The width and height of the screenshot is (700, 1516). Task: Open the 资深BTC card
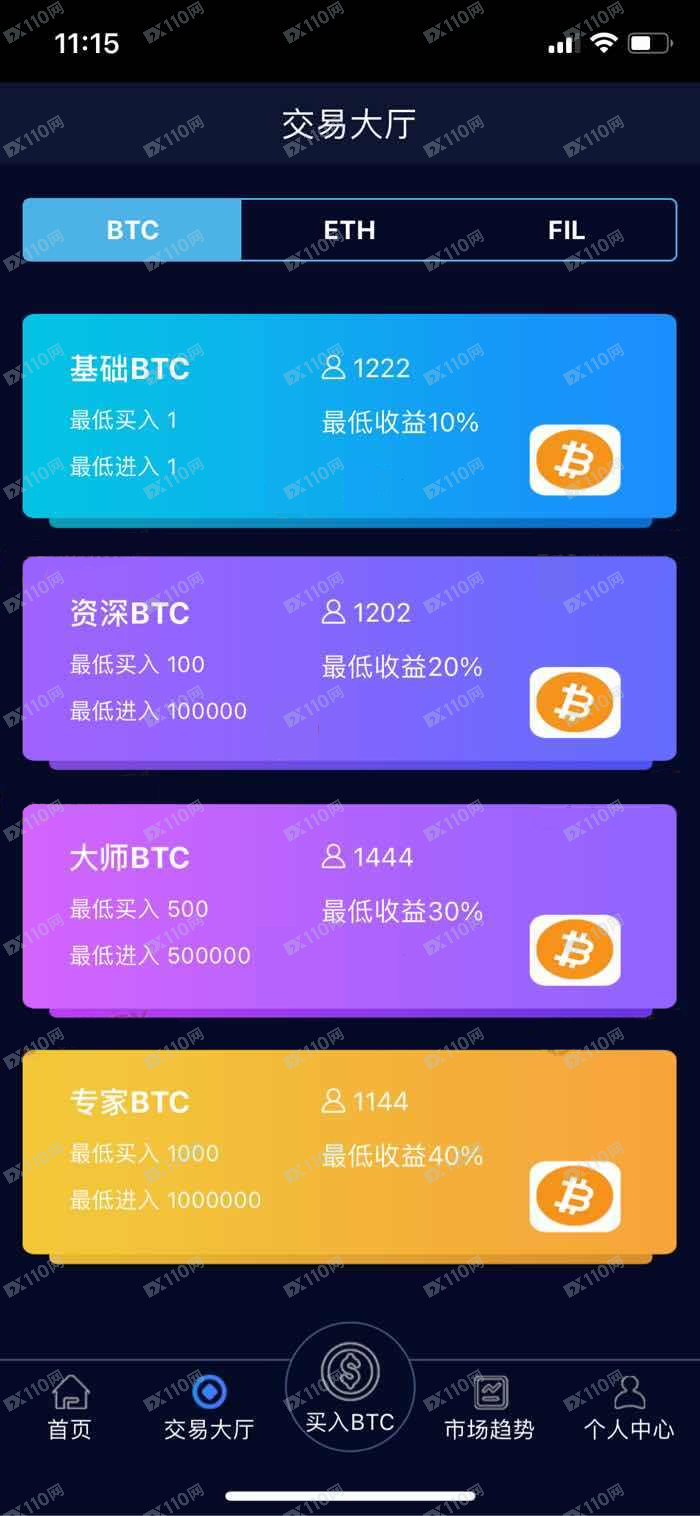point(349,659)
